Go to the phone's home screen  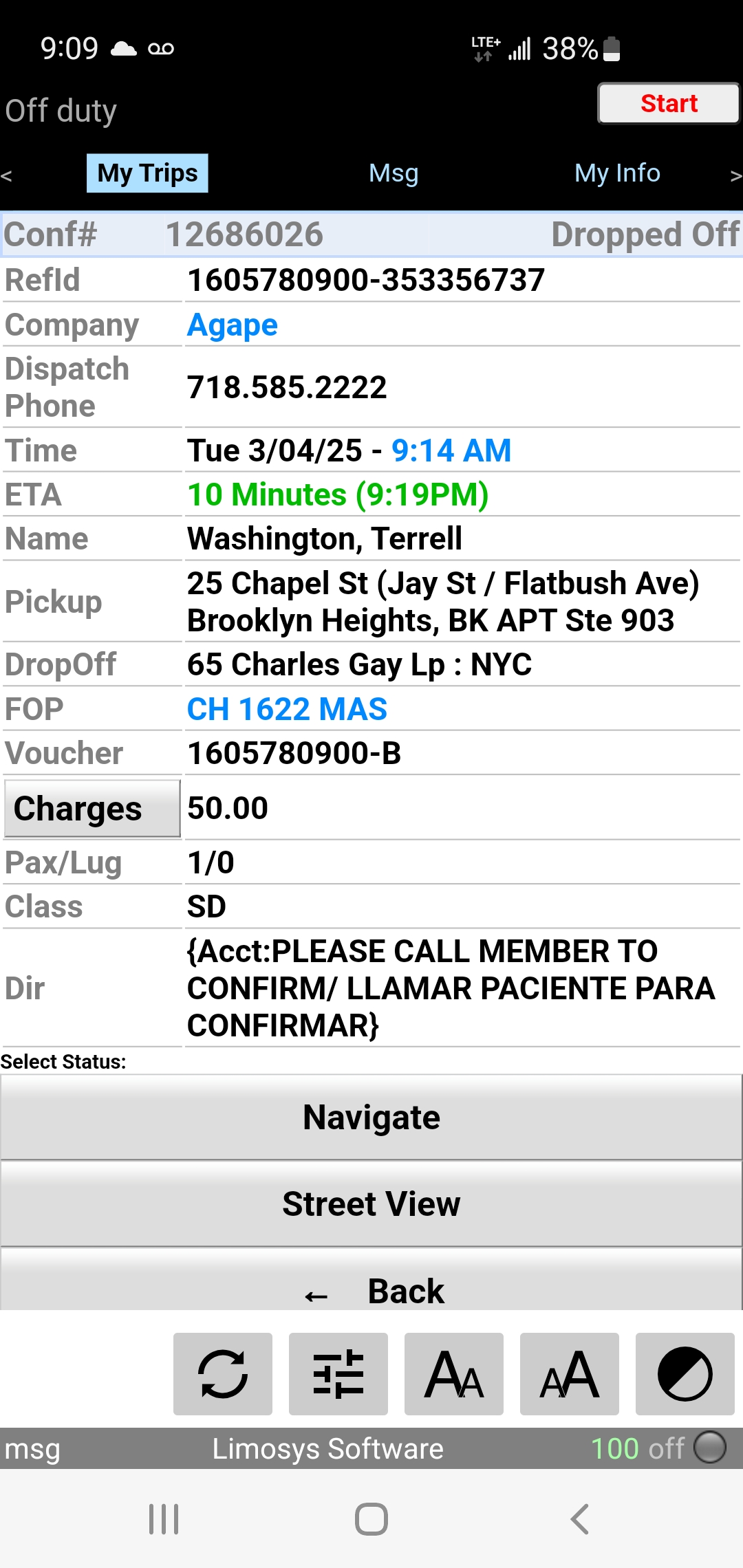[x=371, y=1519]
